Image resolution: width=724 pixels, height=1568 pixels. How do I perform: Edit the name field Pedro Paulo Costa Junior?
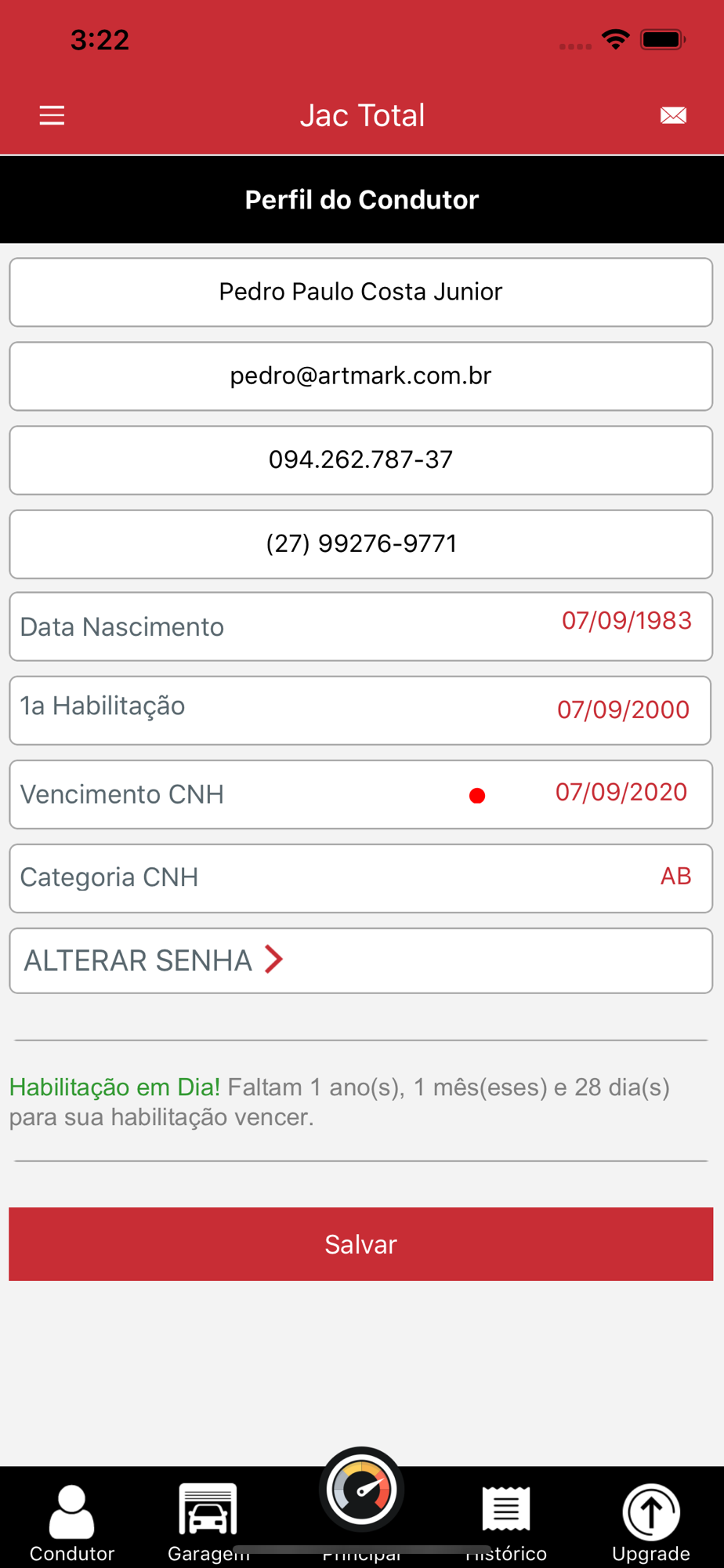361,292
